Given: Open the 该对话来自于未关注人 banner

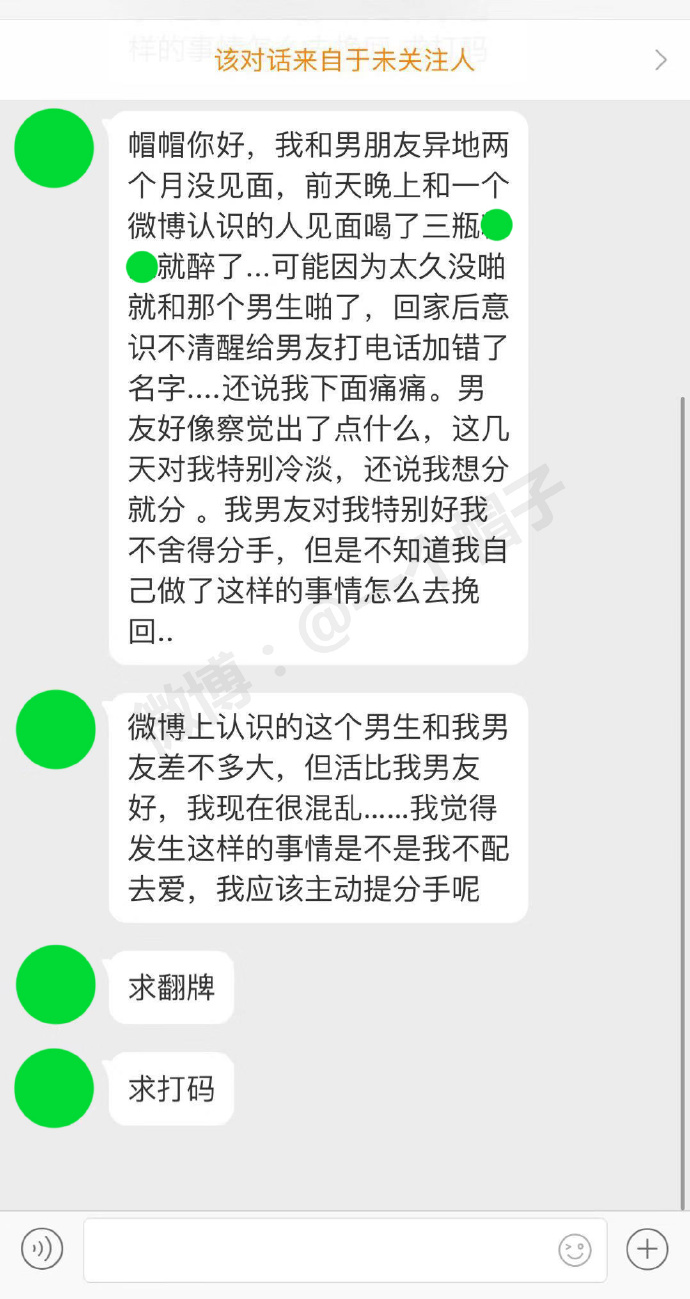Looking at the screenshot, I should tap(345, 60).
